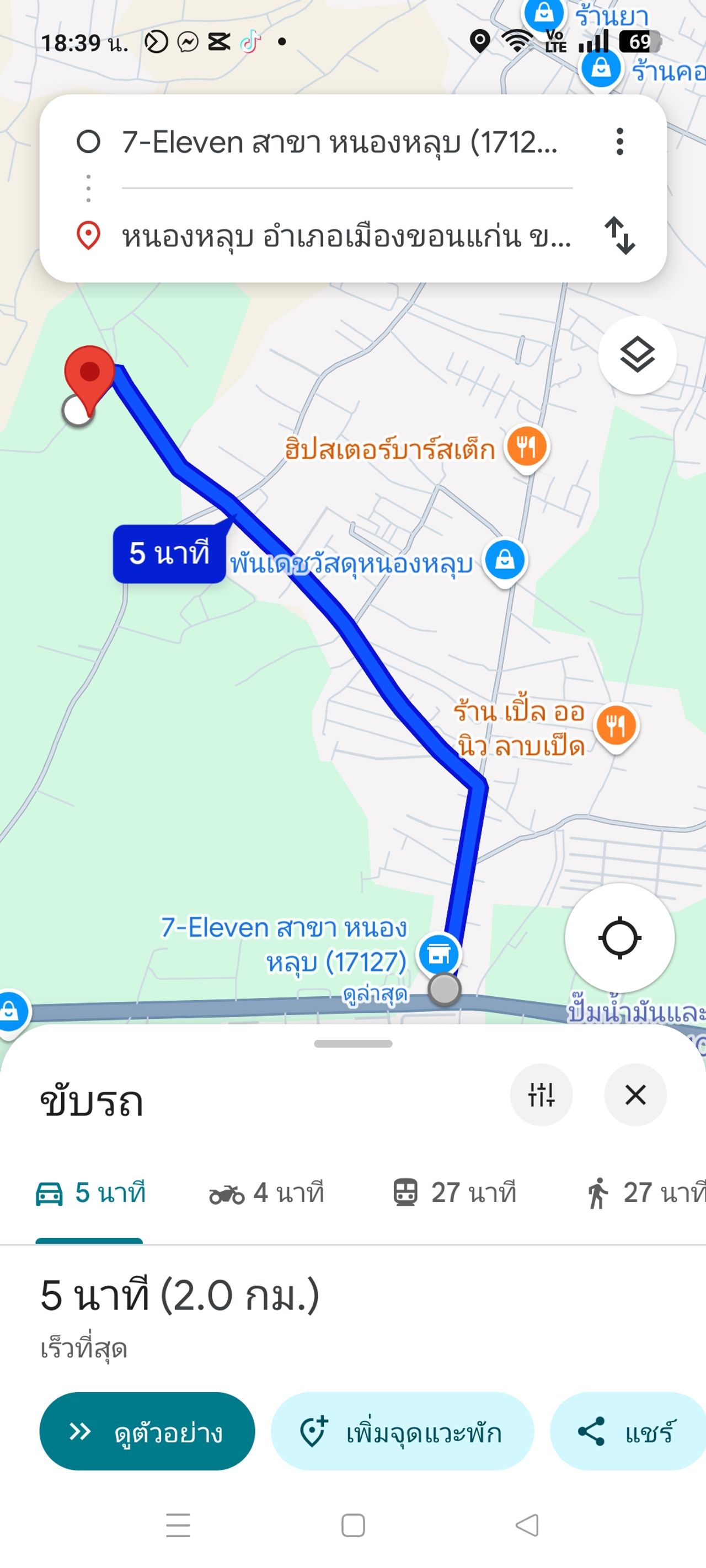Viewport: 706px width, 1568px height.
Task: Go back with the system back button
Action: [527, 1526]
